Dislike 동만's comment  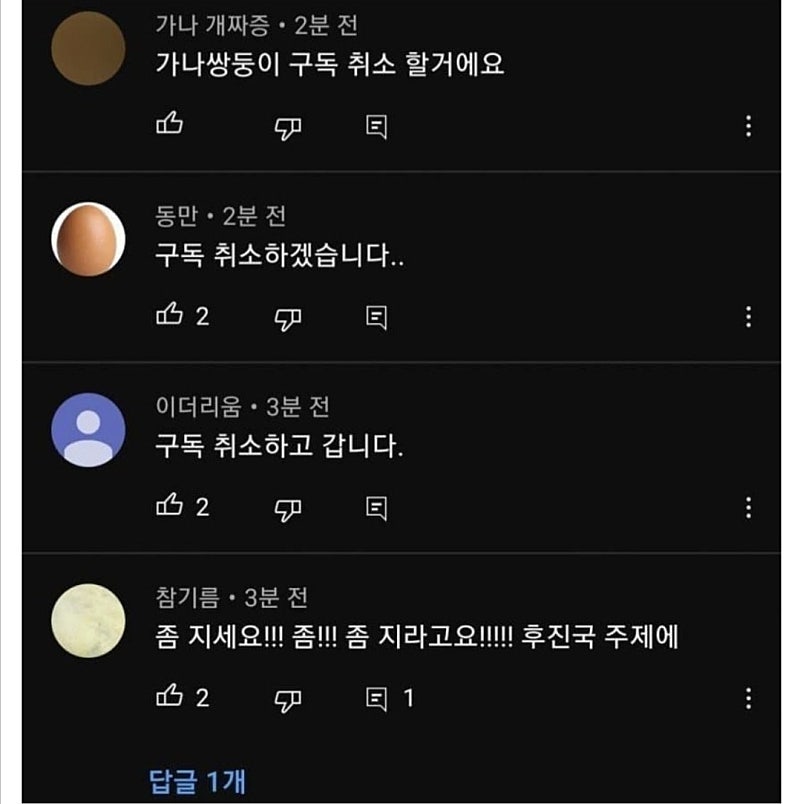288,317
